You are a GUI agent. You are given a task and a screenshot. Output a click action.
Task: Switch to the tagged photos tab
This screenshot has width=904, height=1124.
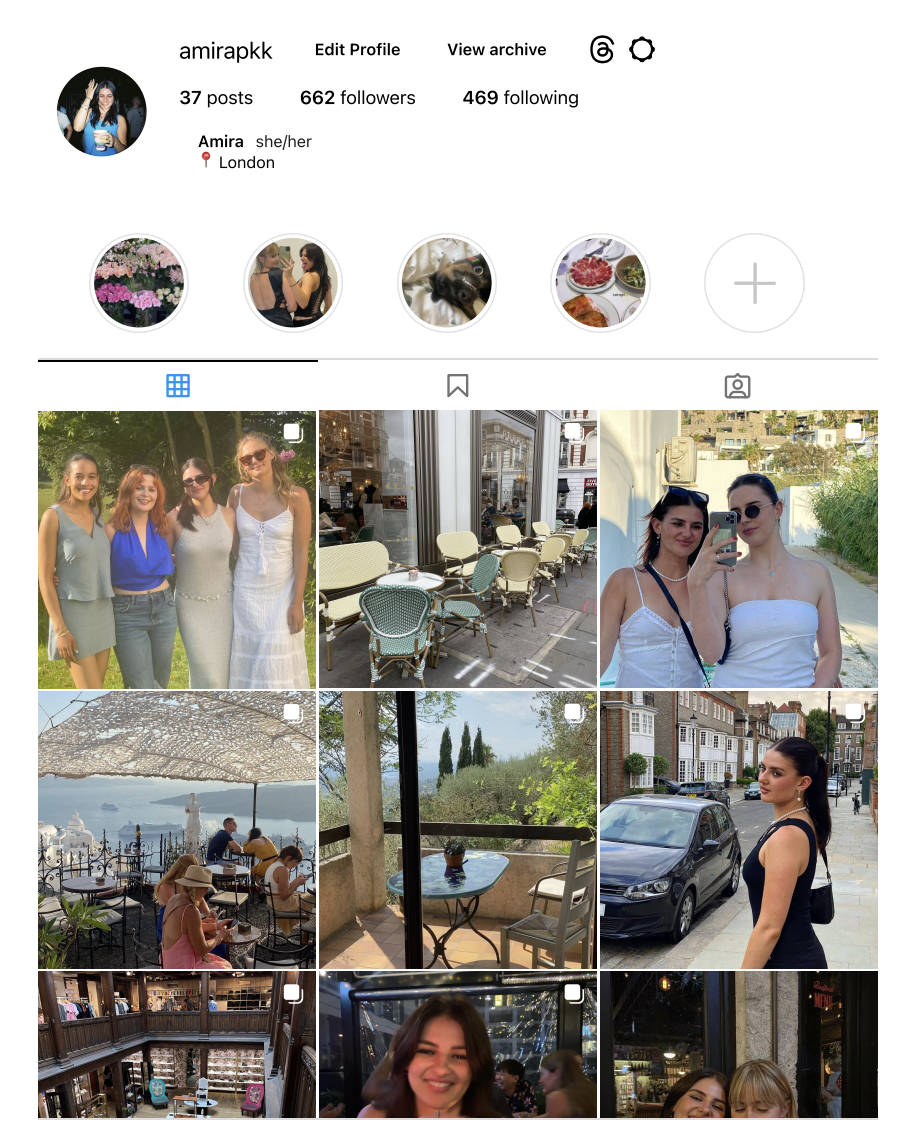(x=737, y=386)
